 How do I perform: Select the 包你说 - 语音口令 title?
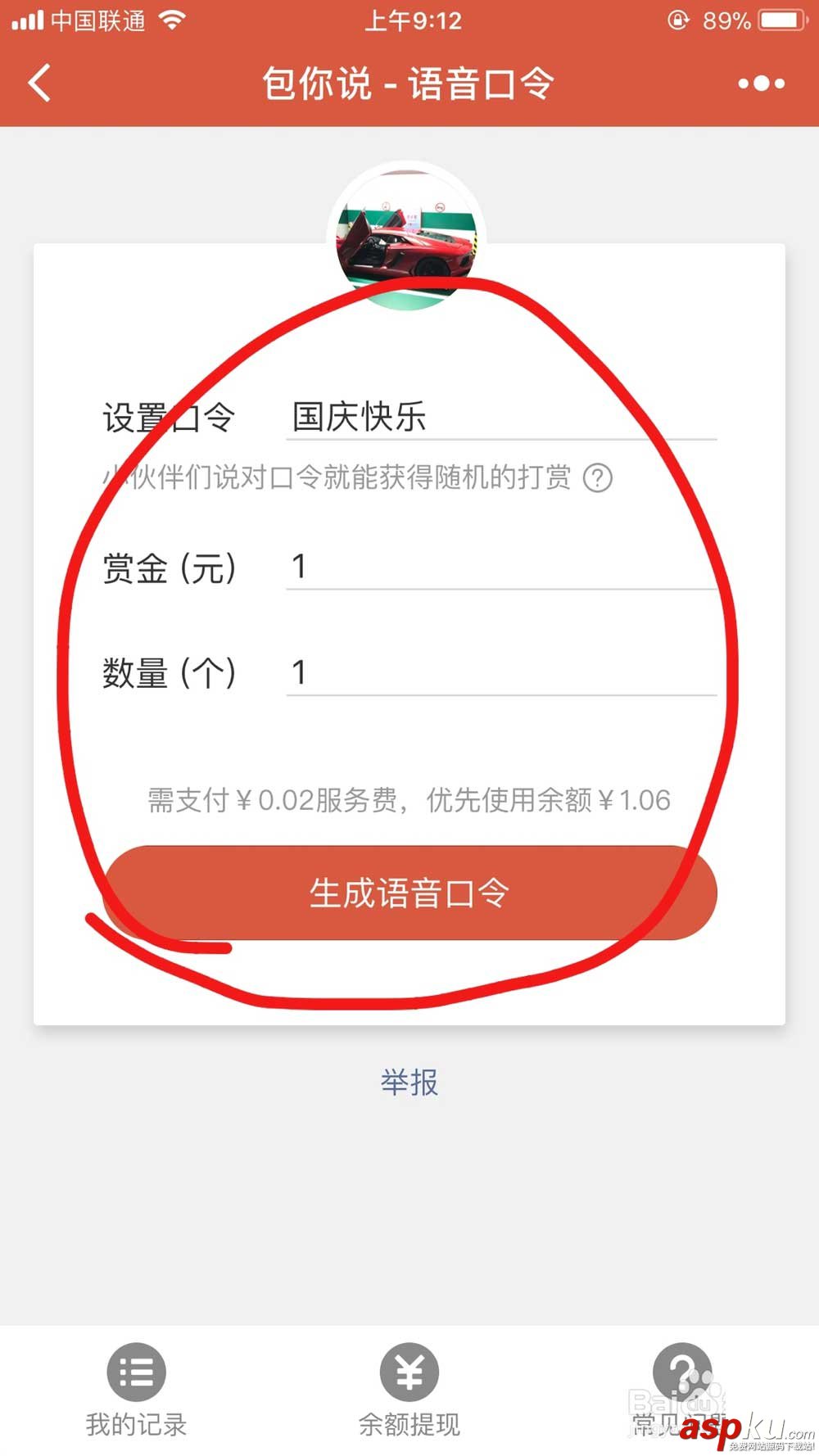[409, 83]
